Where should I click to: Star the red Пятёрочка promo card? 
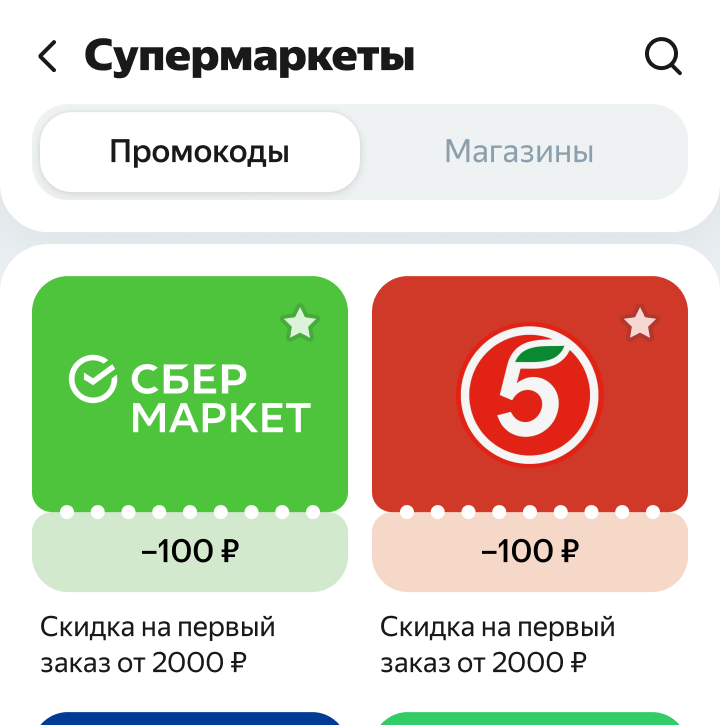640,323
